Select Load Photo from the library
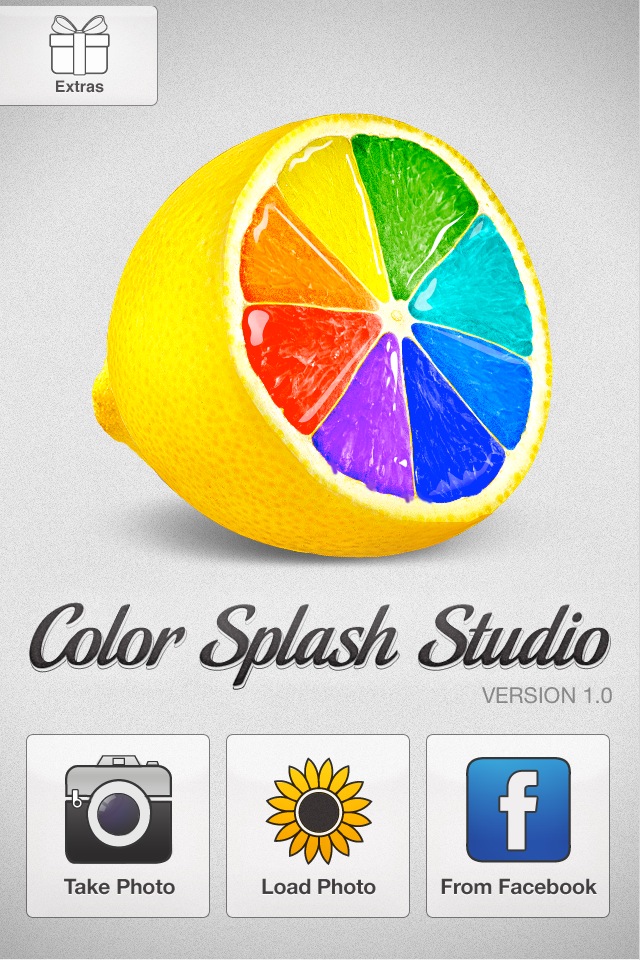The width and height of the screenshot is (640, 960). pos(318,826)
